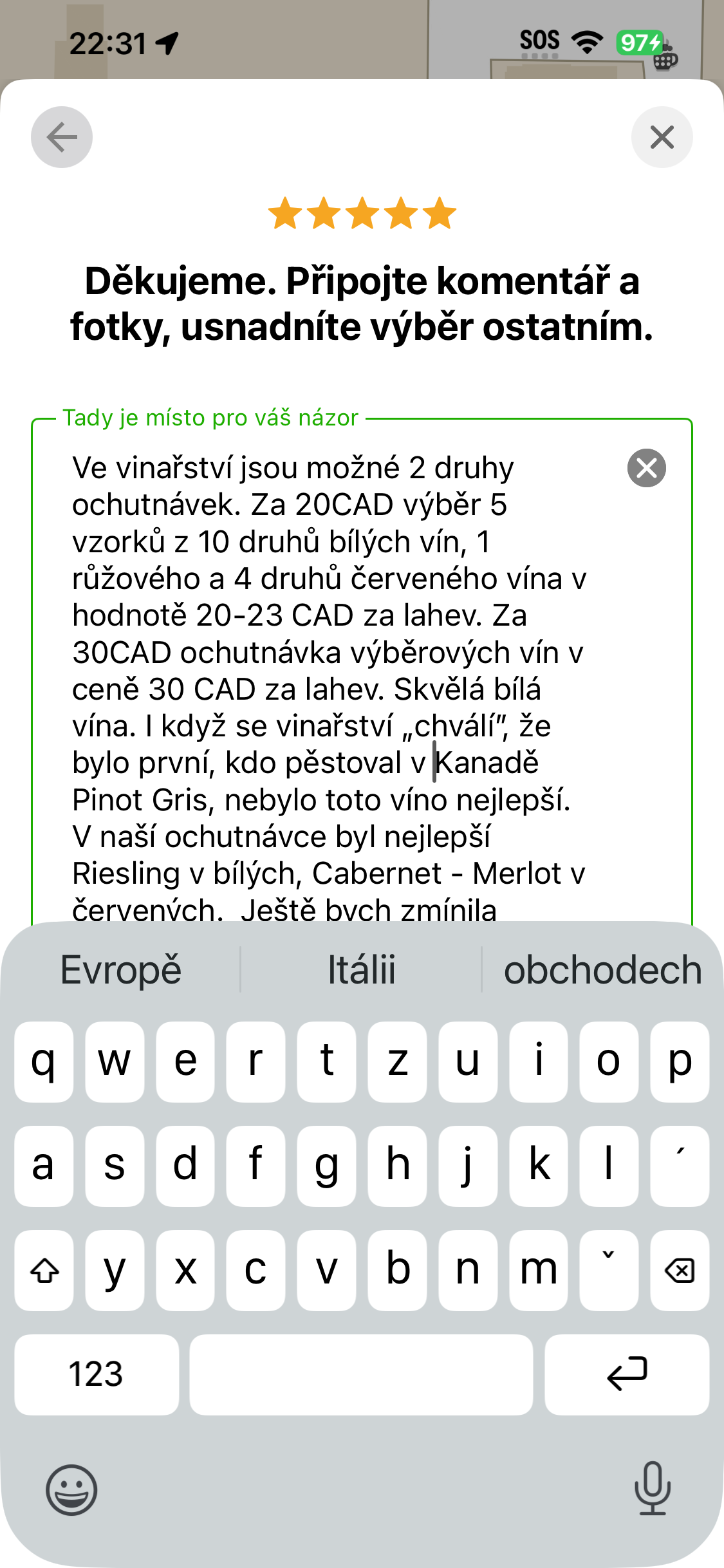Insert the suggestion "Evropě"
This screenshot has height=1568, width=724.
pyautogui.click(x=121, y=969)
